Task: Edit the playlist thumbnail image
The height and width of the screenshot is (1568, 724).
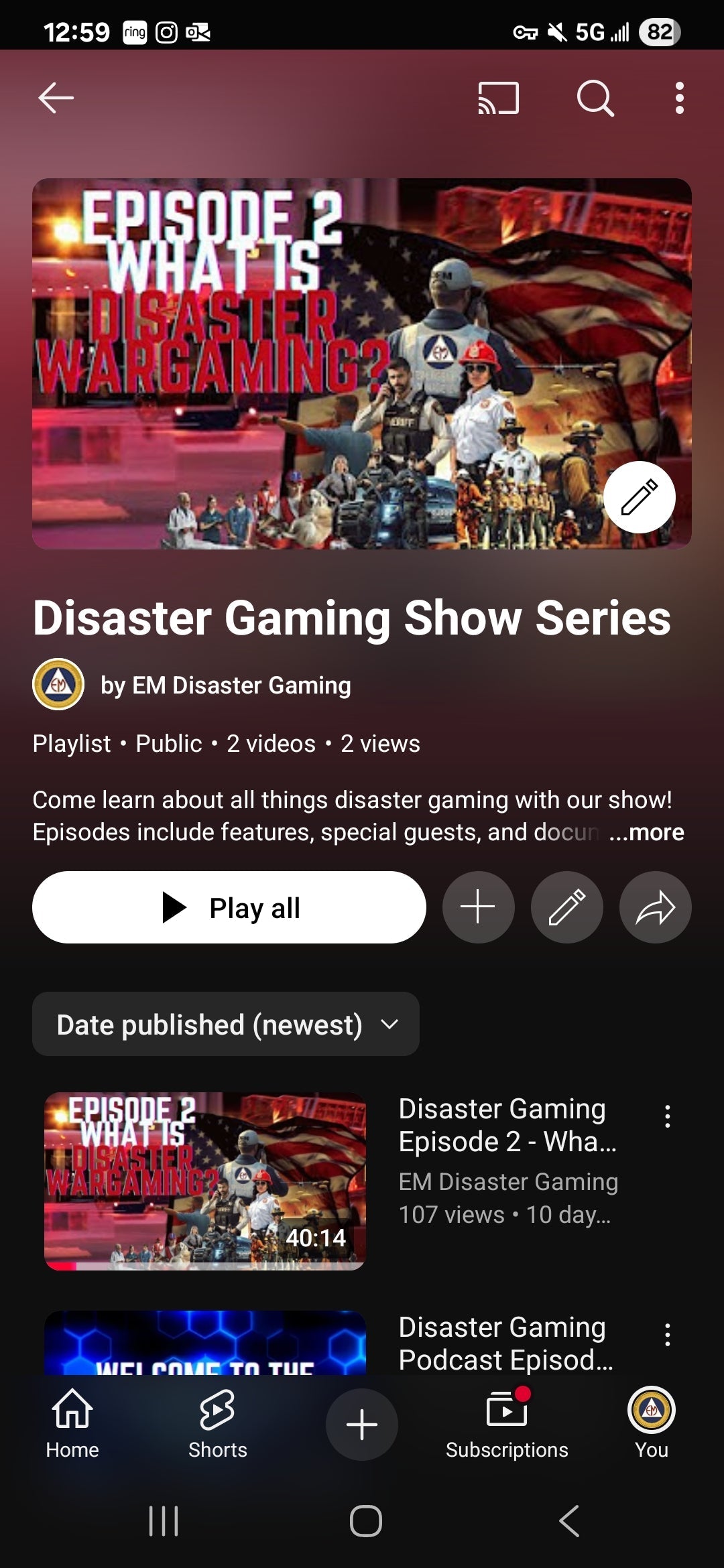Action: pos(640,499)
